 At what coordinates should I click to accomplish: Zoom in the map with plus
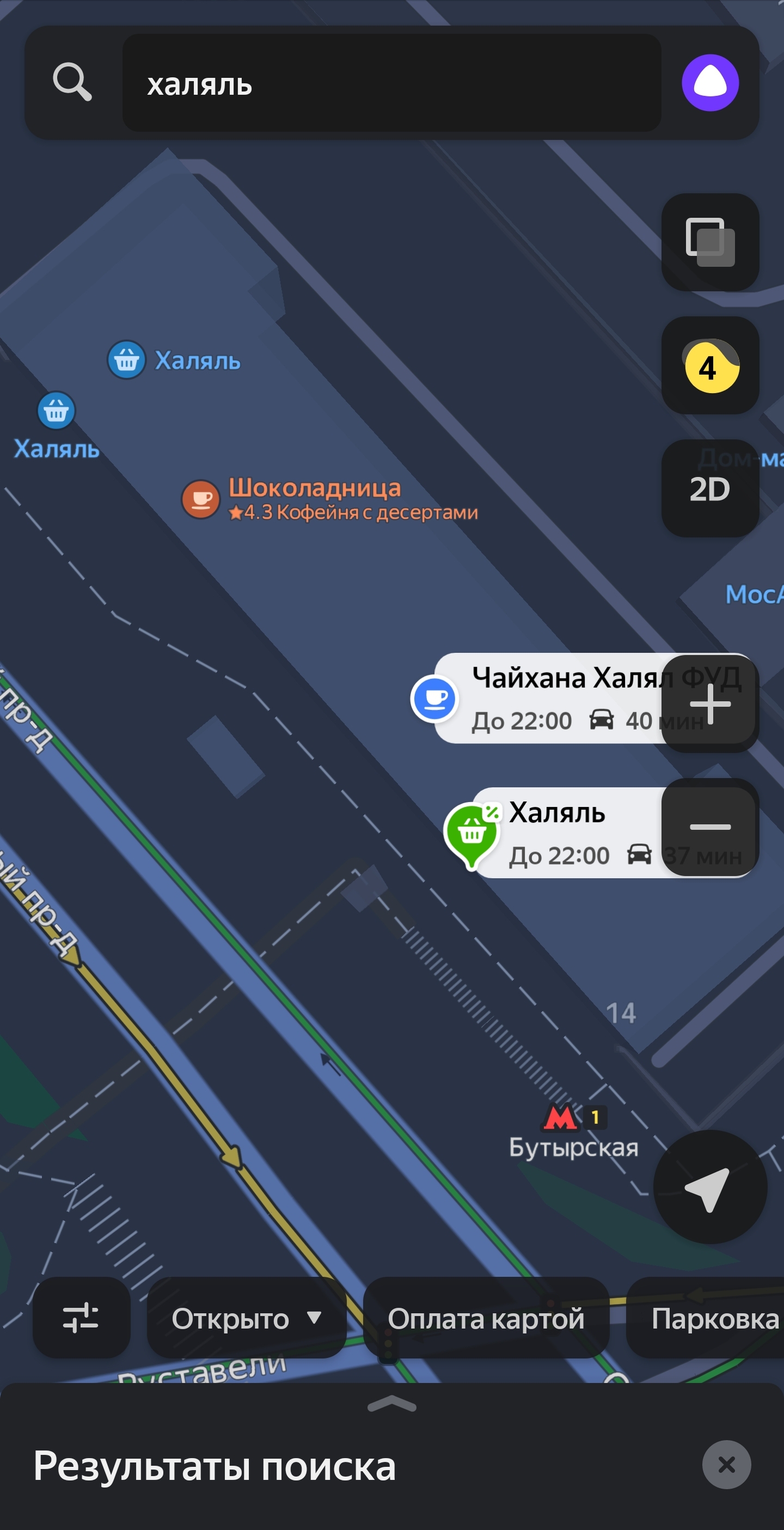[710, 704]
